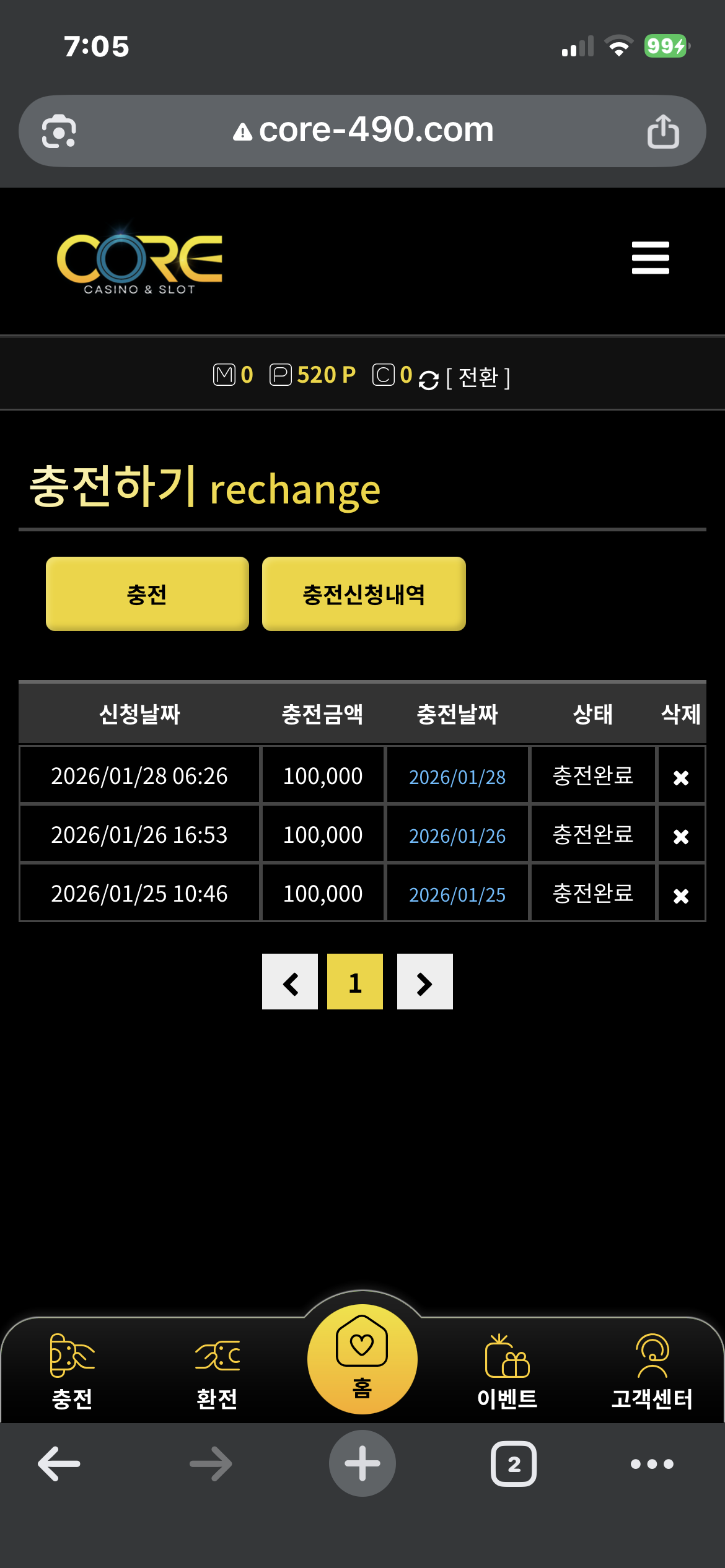This screenshot has width=725, height=1568.
Task: Go to previous page of results
Action: click(290, 982)
